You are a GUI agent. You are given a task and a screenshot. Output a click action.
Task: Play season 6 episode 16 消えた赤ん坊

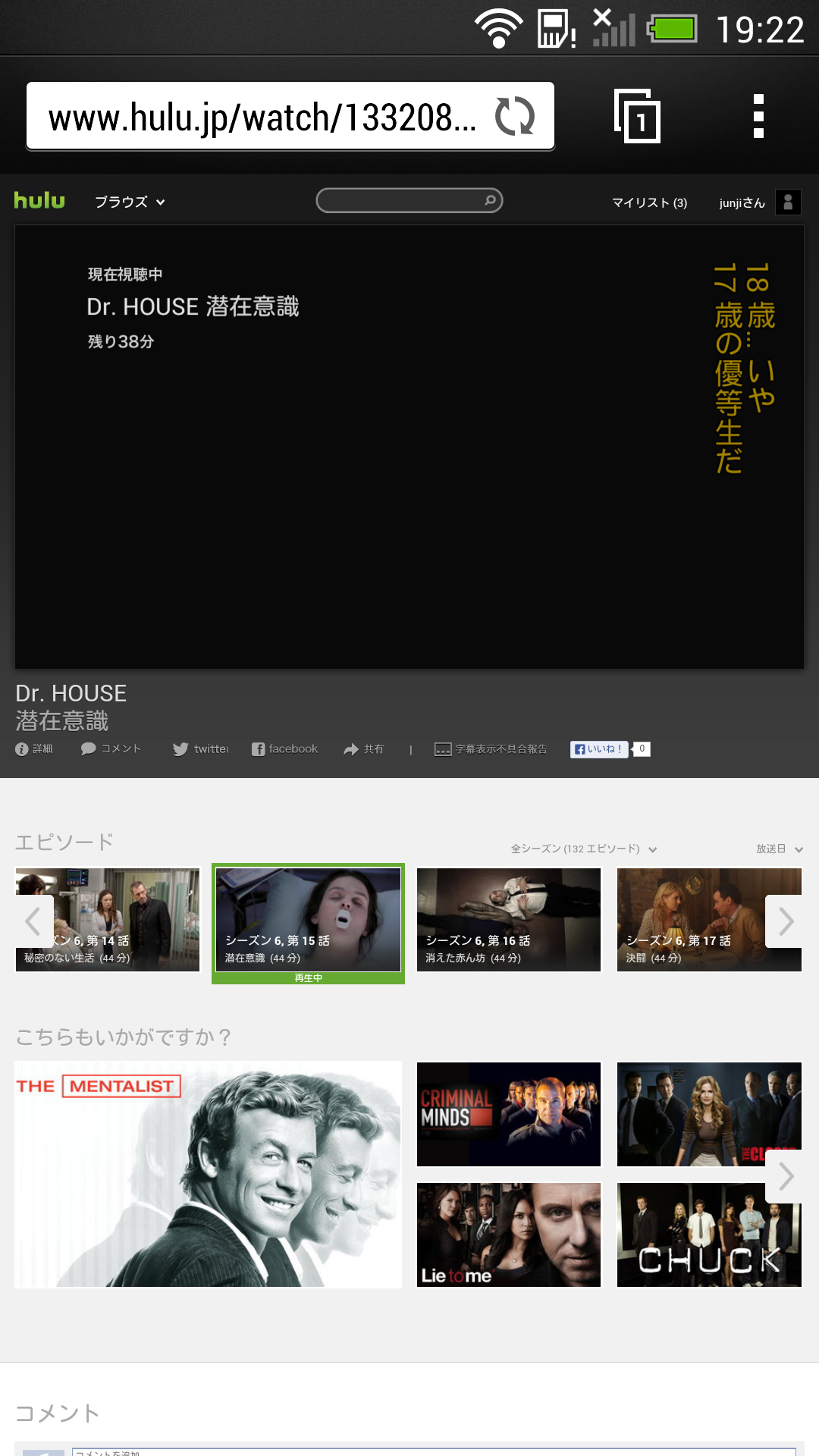509,920
